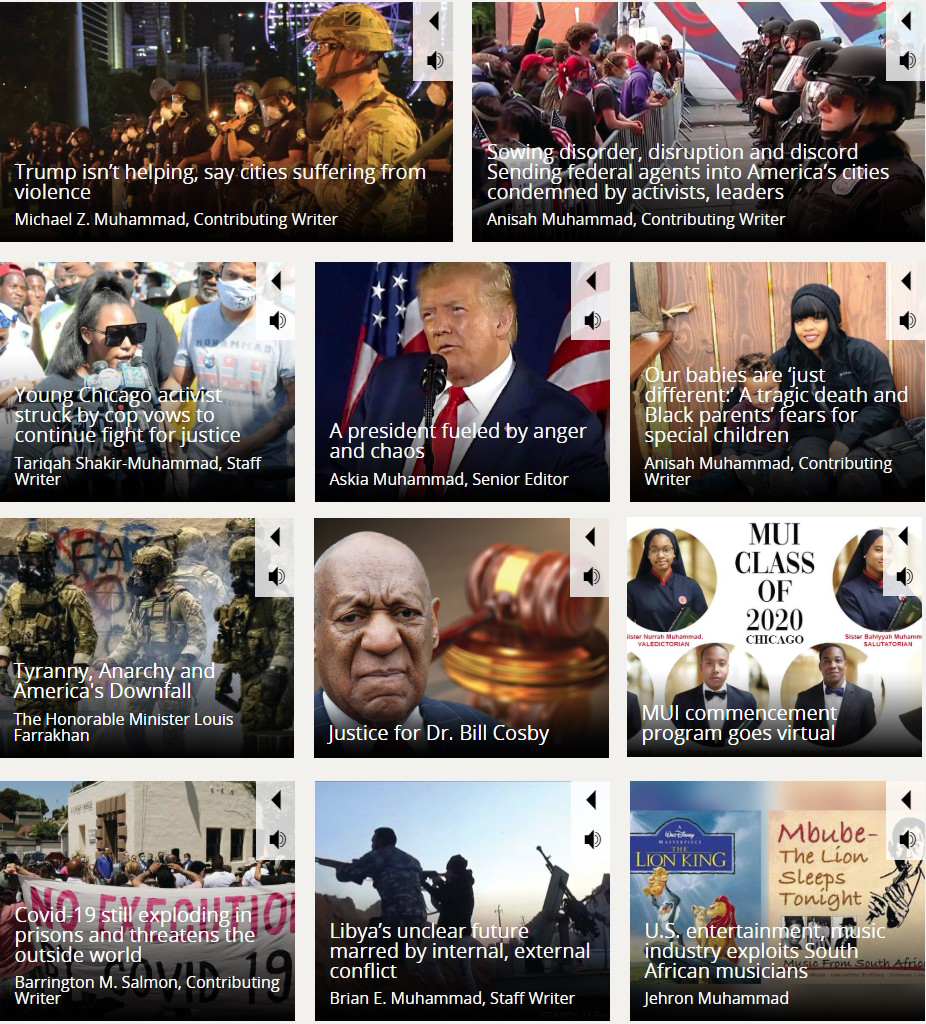The width and height of the screenshot is (926, 1024).
Task: Tap the speaker icon on the Libya article
Action: point(592,839)
